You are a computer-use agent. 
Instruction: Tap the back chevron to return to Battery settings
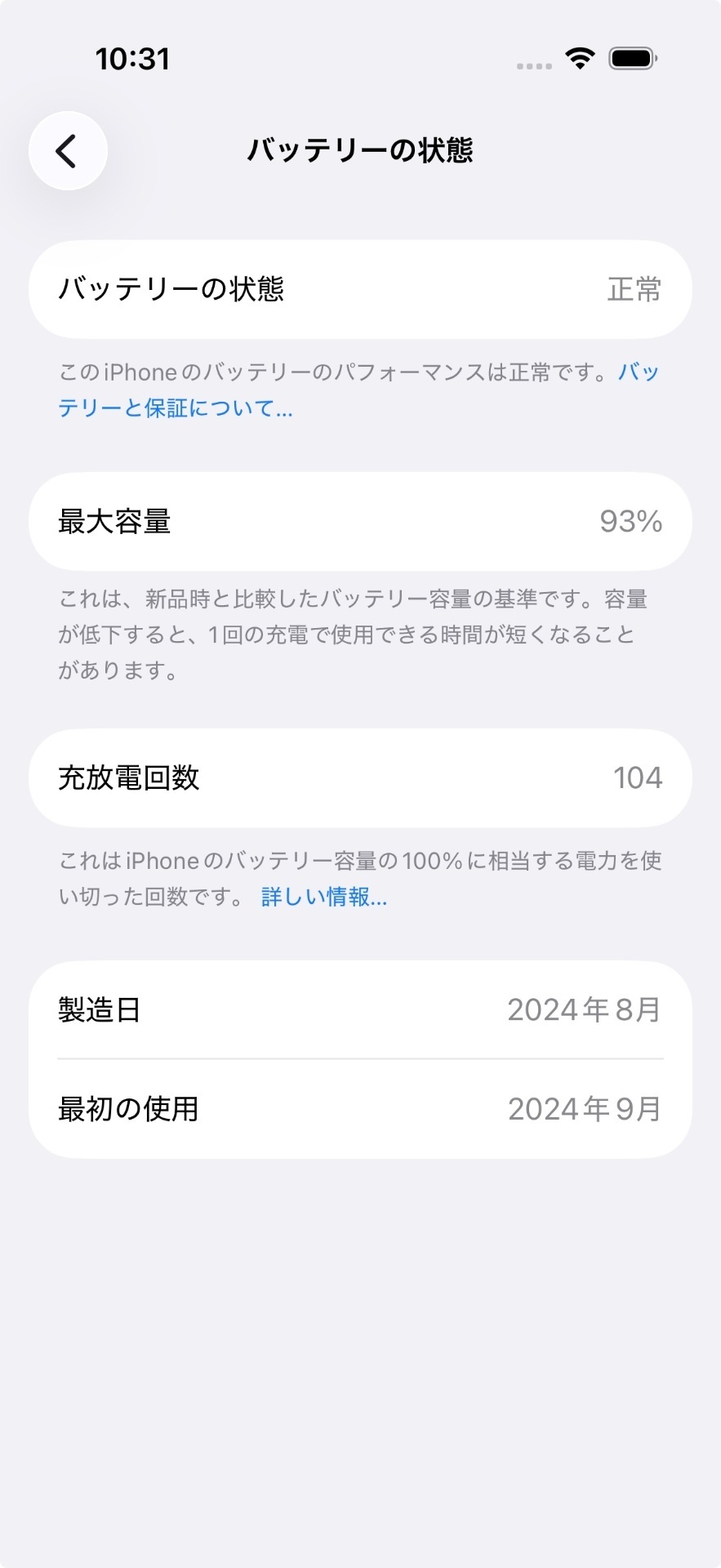[x=68, y=150]
